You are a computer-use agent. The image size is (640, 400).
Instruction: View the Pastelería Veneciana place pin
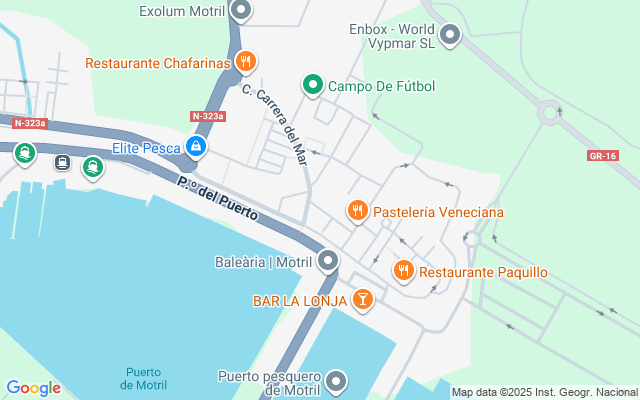(357, 211)
